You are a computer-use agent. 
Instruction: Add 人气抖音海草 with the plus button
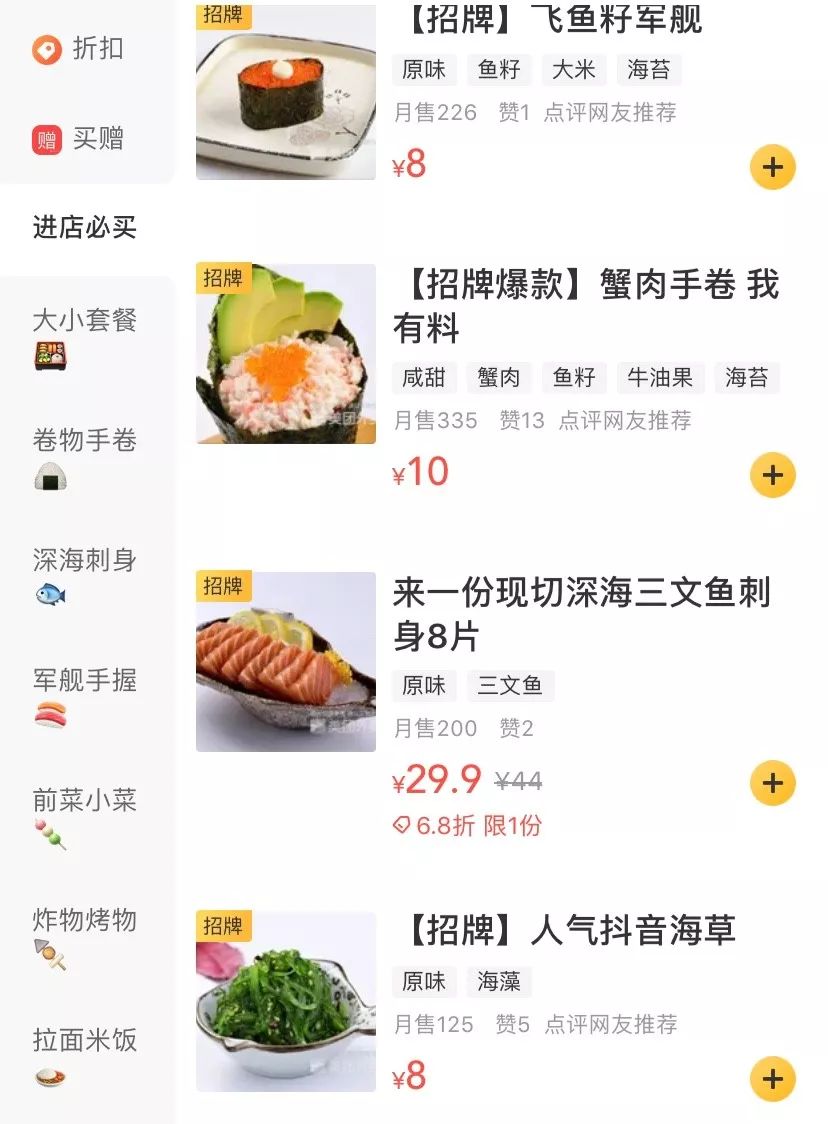[771, 1080]
